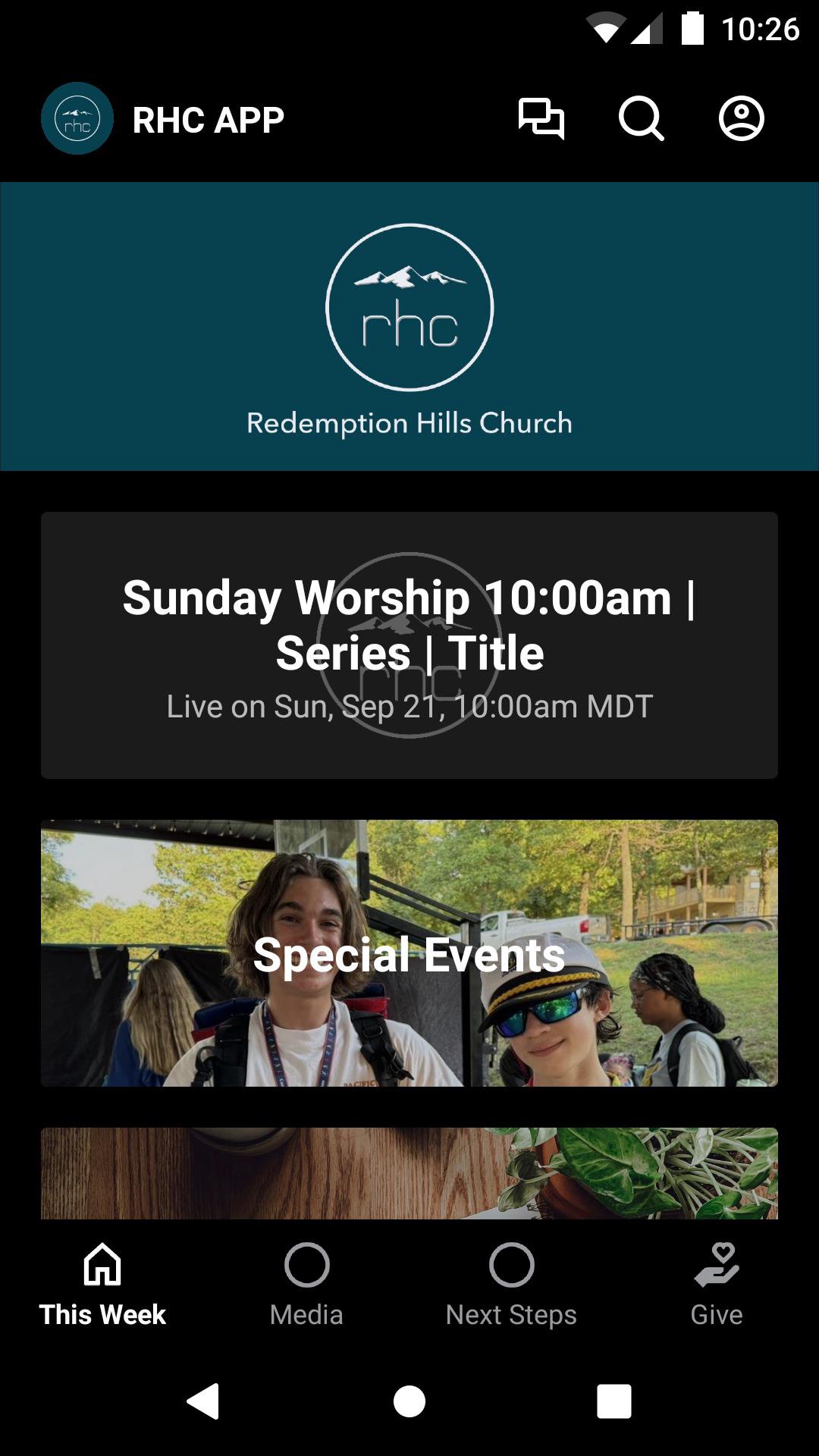Tap the system home button
Image resolution: width=819 pixels, height=1456 pixels.
(409, 1401)
